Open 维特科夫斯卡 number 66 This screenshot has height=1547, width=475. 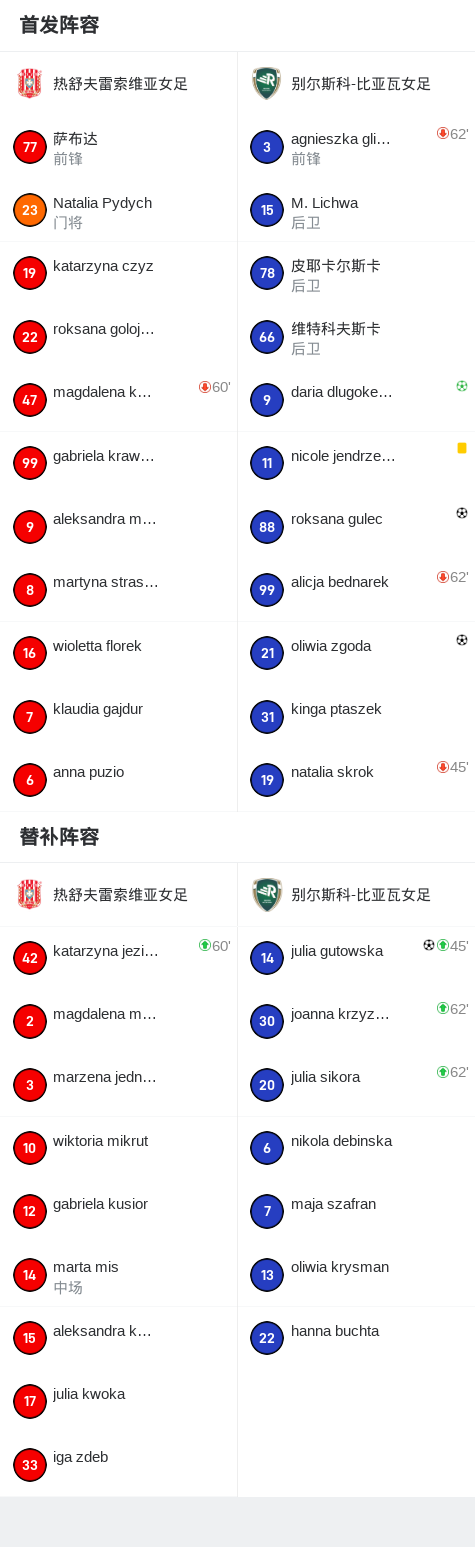[x=356, y=336]
